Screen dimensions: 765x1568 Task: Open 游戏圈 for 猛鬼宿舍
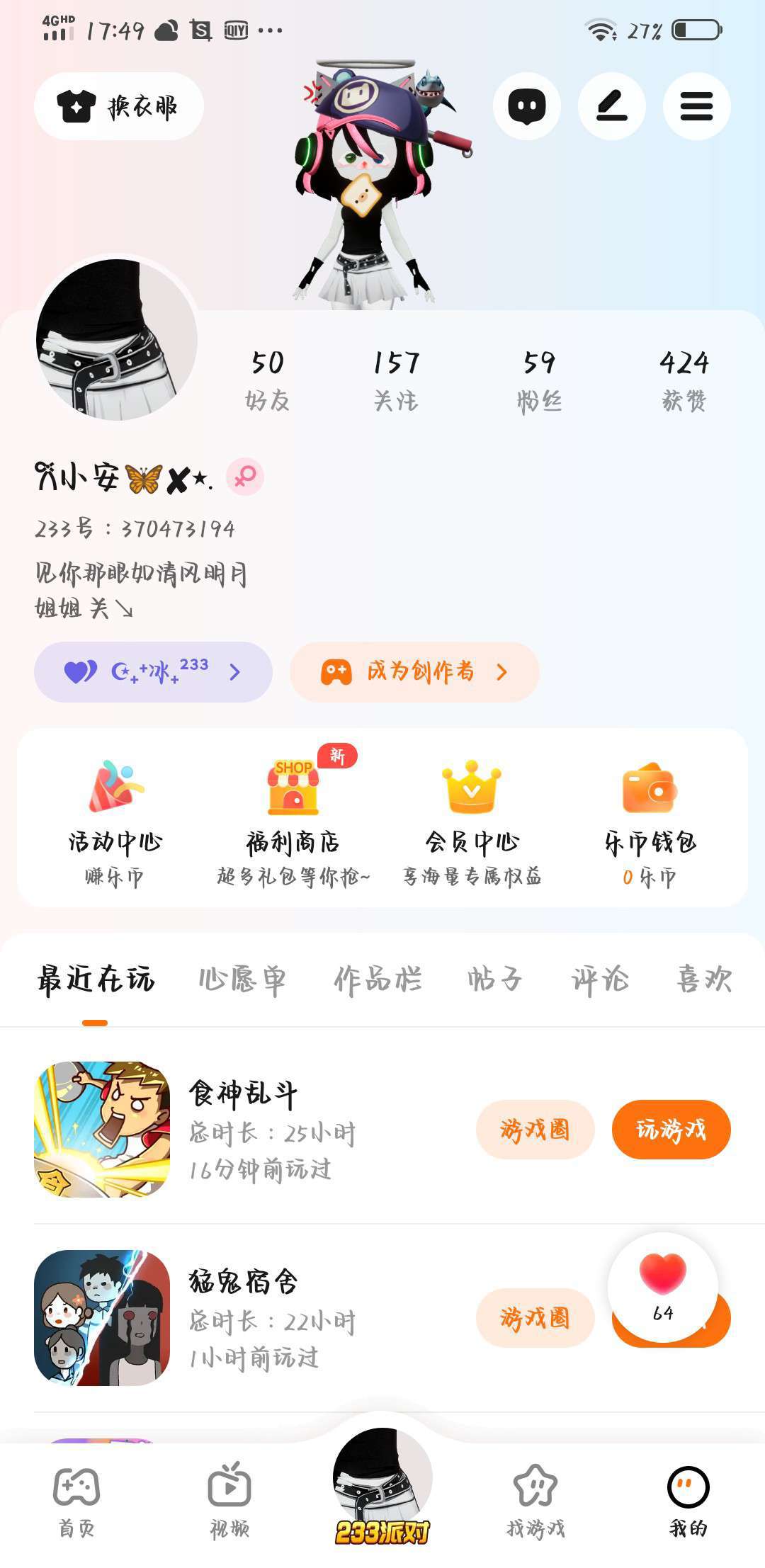535,1318
